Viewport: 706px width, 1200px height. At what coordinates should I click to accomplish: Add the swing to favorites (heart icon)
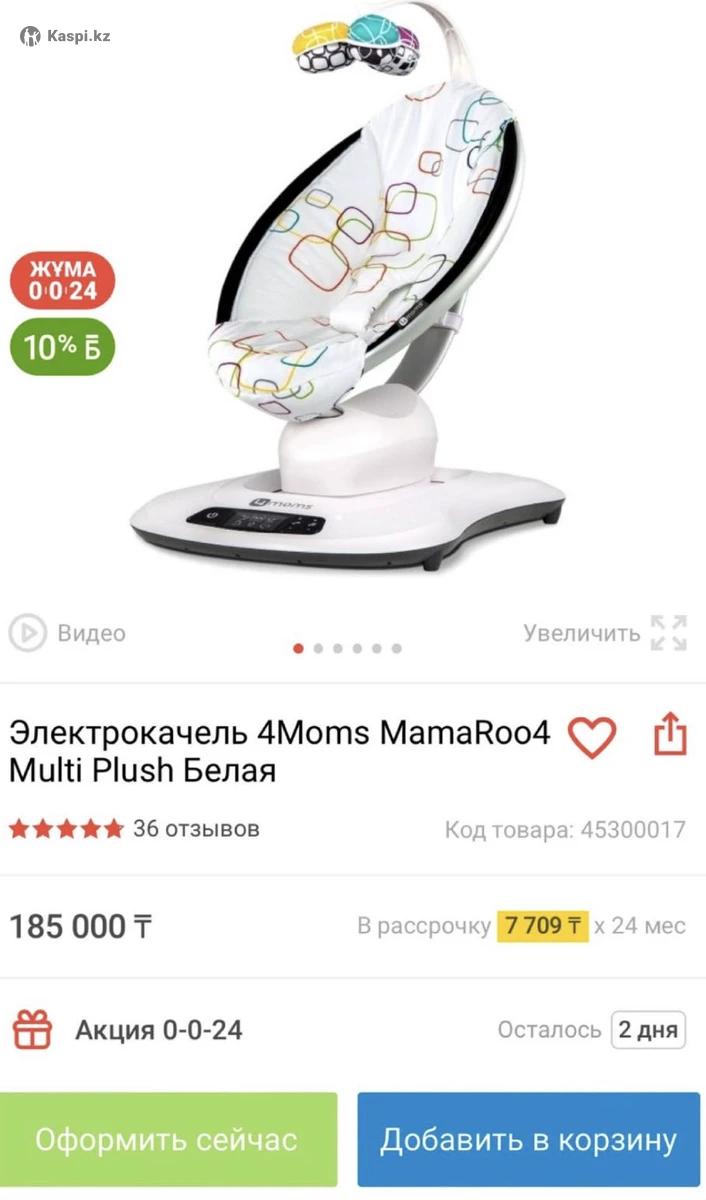592,738
